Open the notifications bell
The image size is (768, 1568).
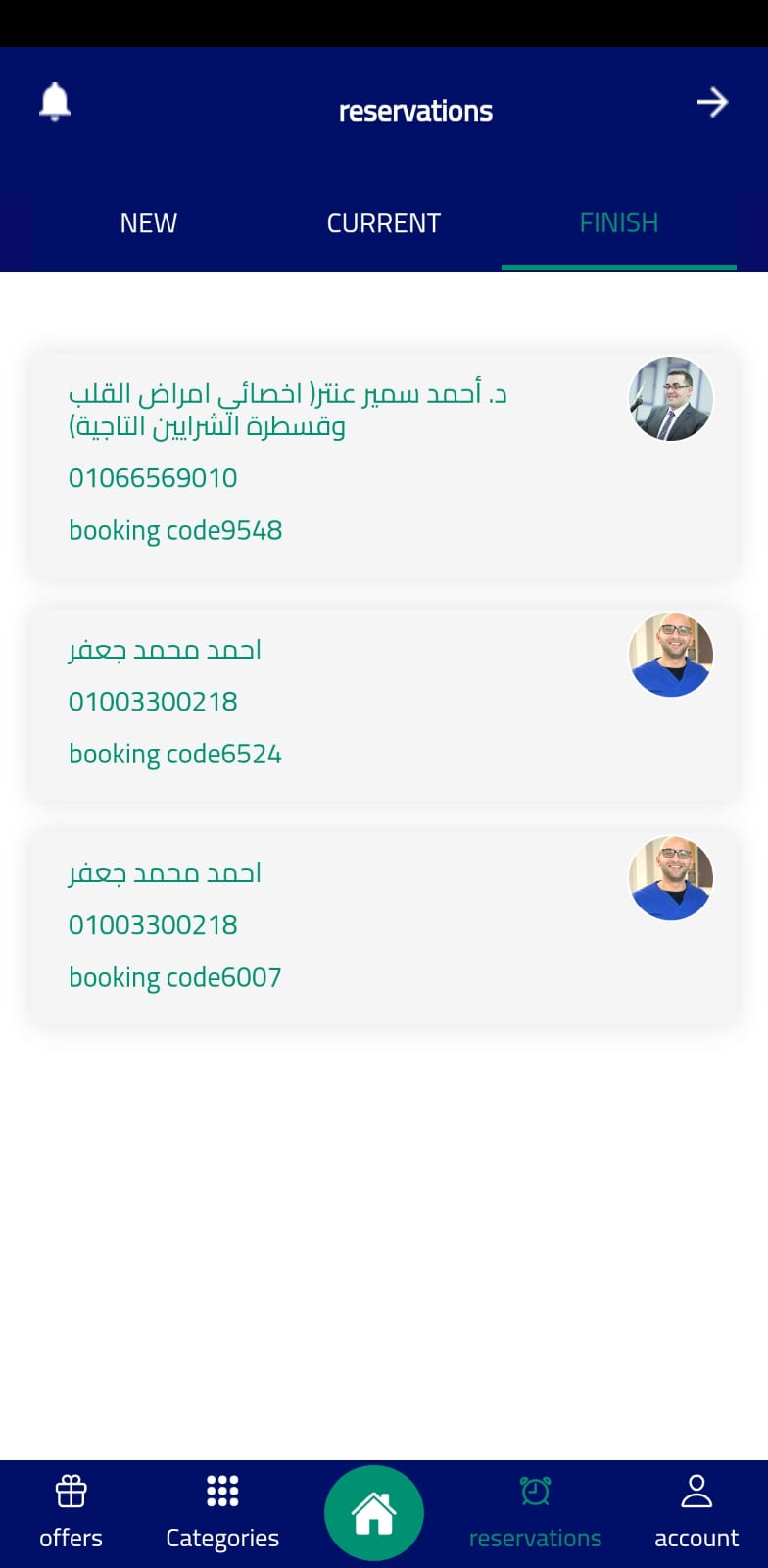(x=55, y=102)
